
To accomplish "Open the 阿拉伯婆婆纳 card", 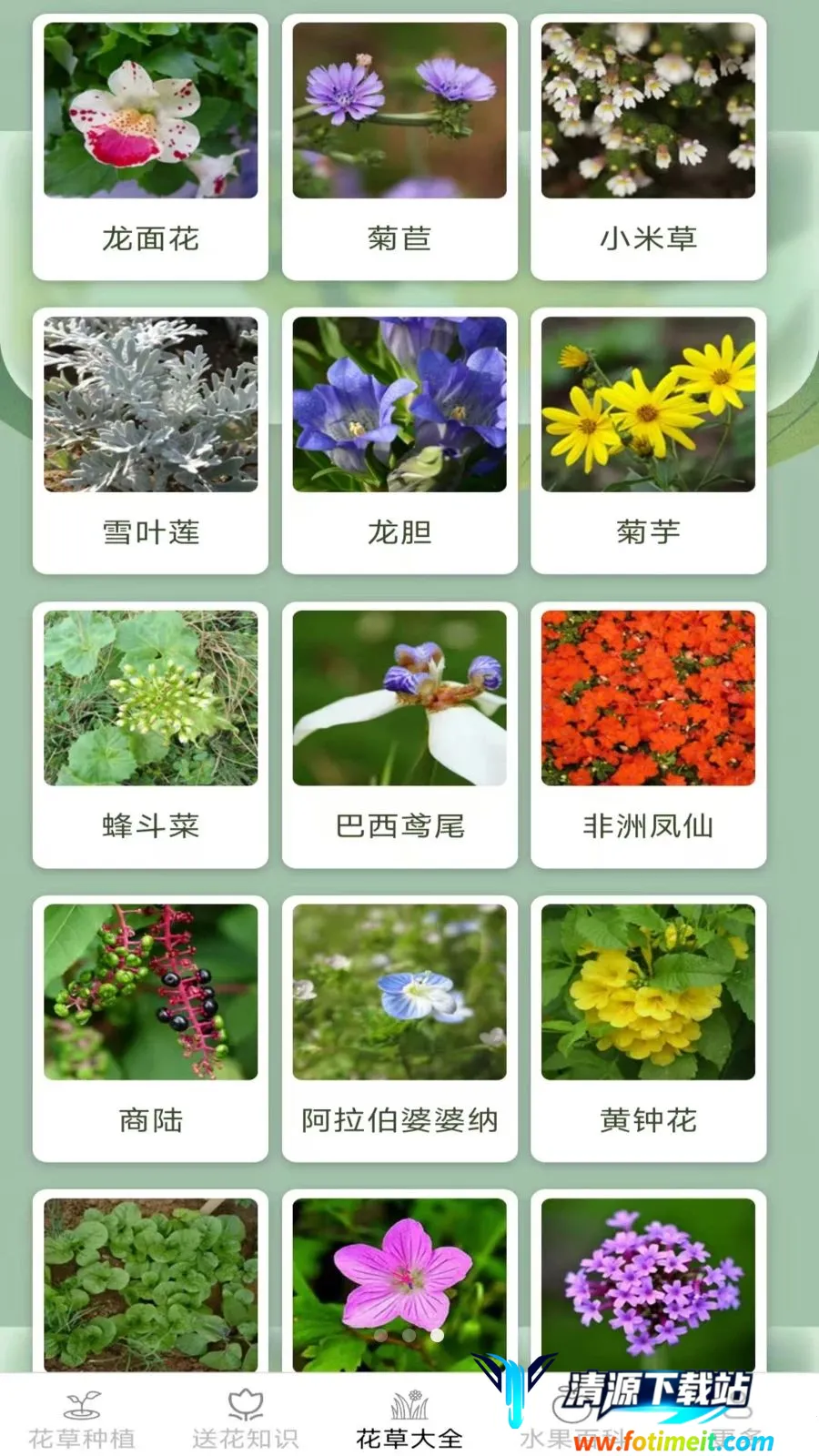I will (399, 1028).
